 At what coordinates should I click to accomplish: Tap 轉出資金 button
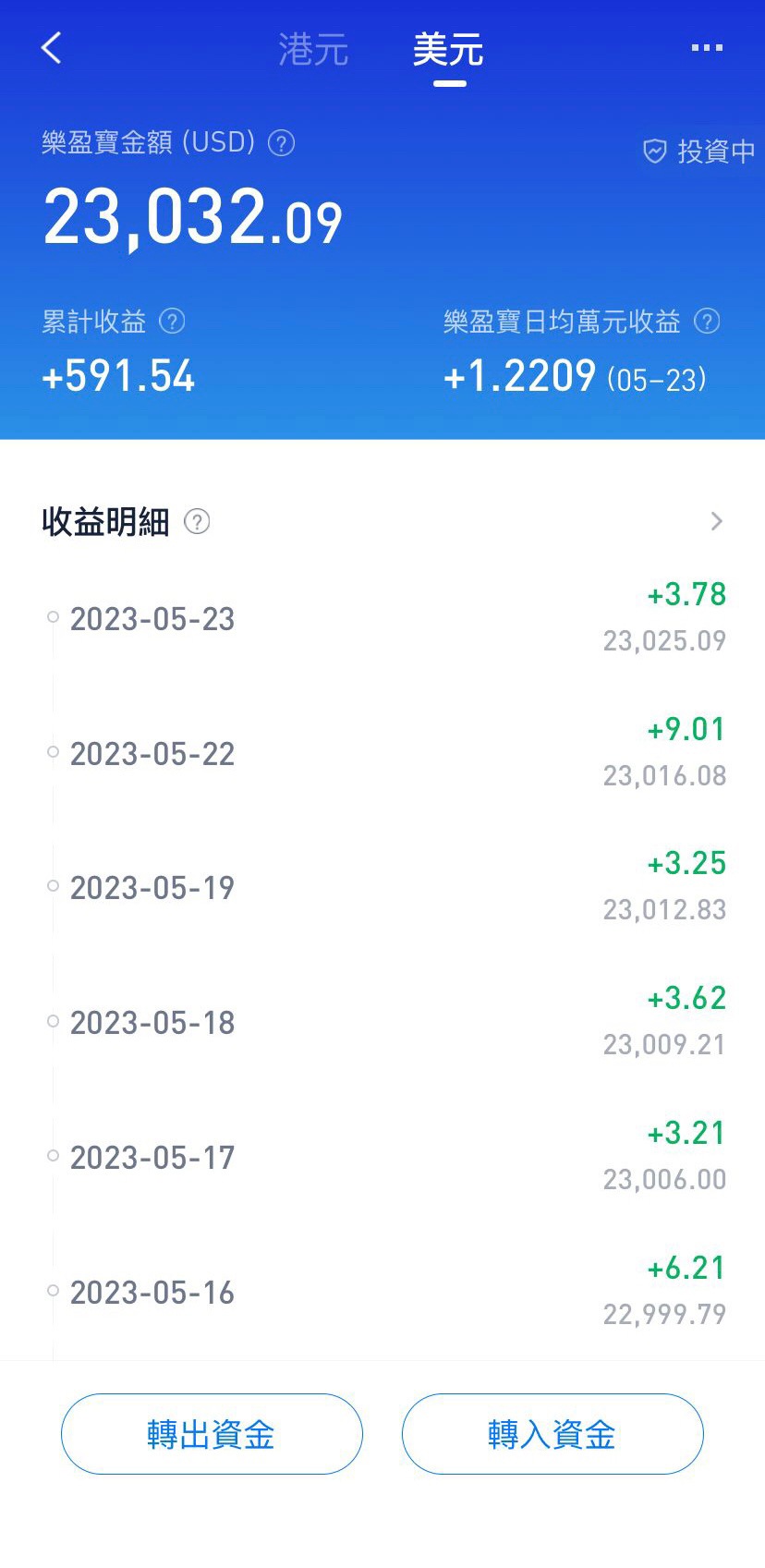212,1434
